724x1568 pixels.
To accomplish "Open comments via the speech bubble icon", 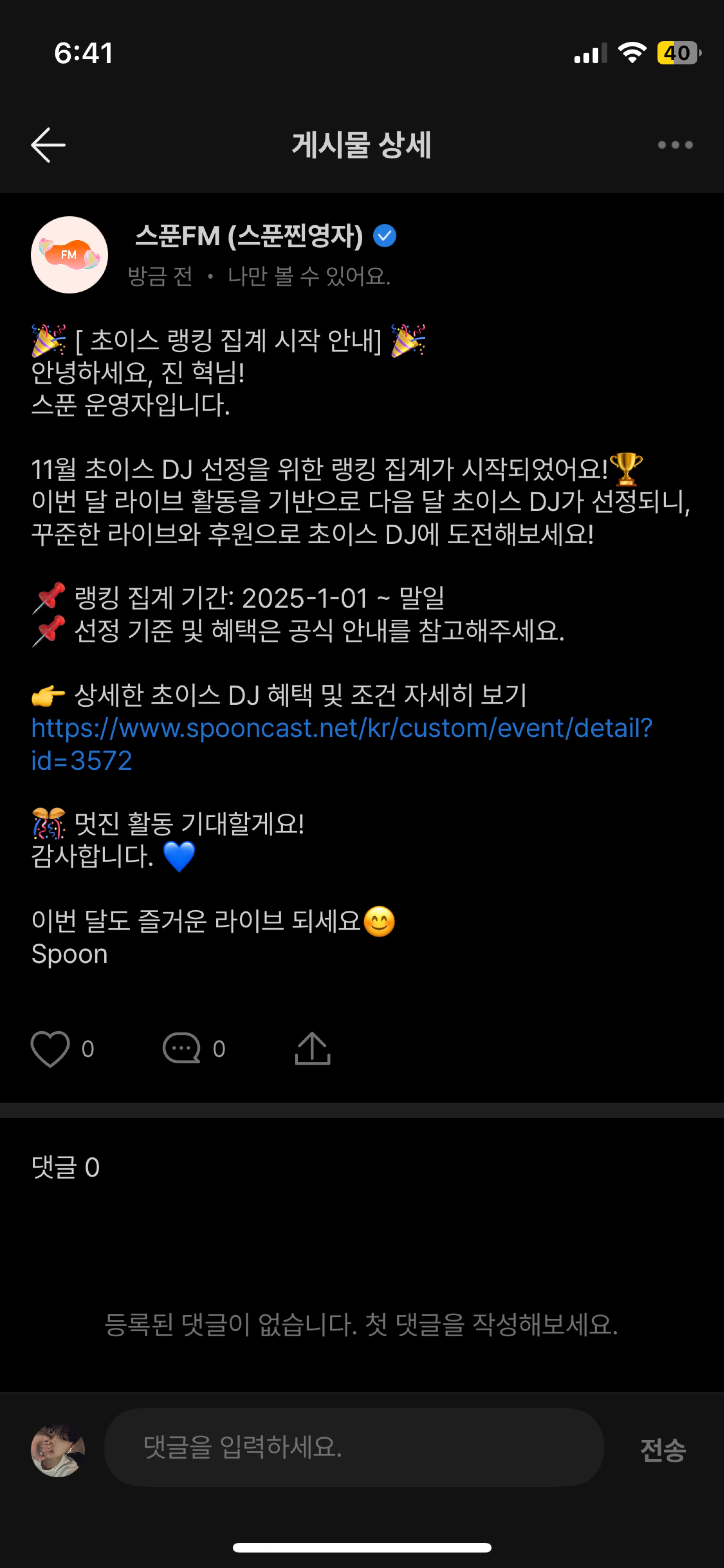I will point(181,1049).
